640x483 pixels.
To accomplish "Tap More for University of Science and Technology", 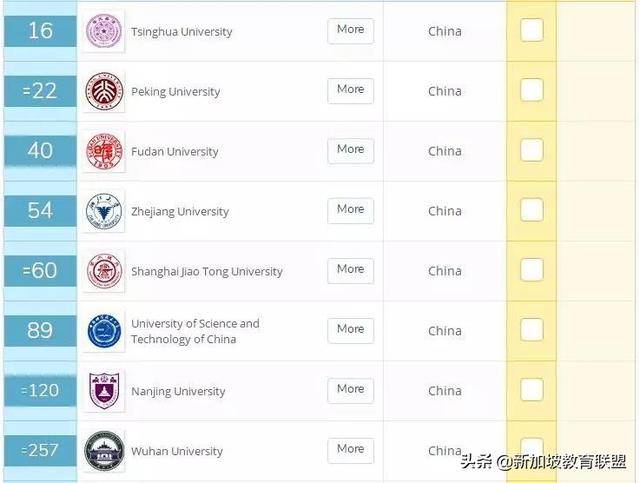I will tap(350, 330).
